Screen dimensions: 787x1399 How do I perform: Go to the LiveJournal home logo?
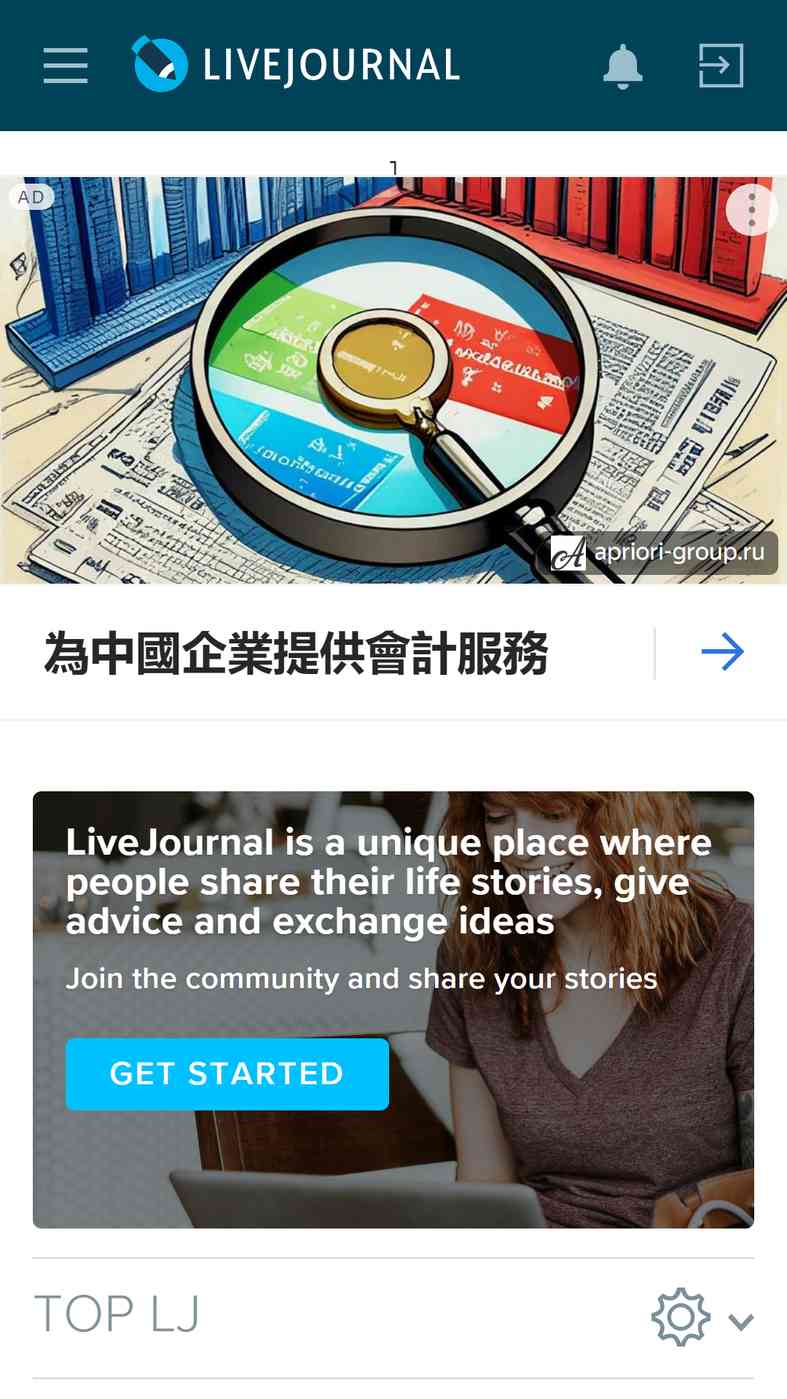click(296, 65)
